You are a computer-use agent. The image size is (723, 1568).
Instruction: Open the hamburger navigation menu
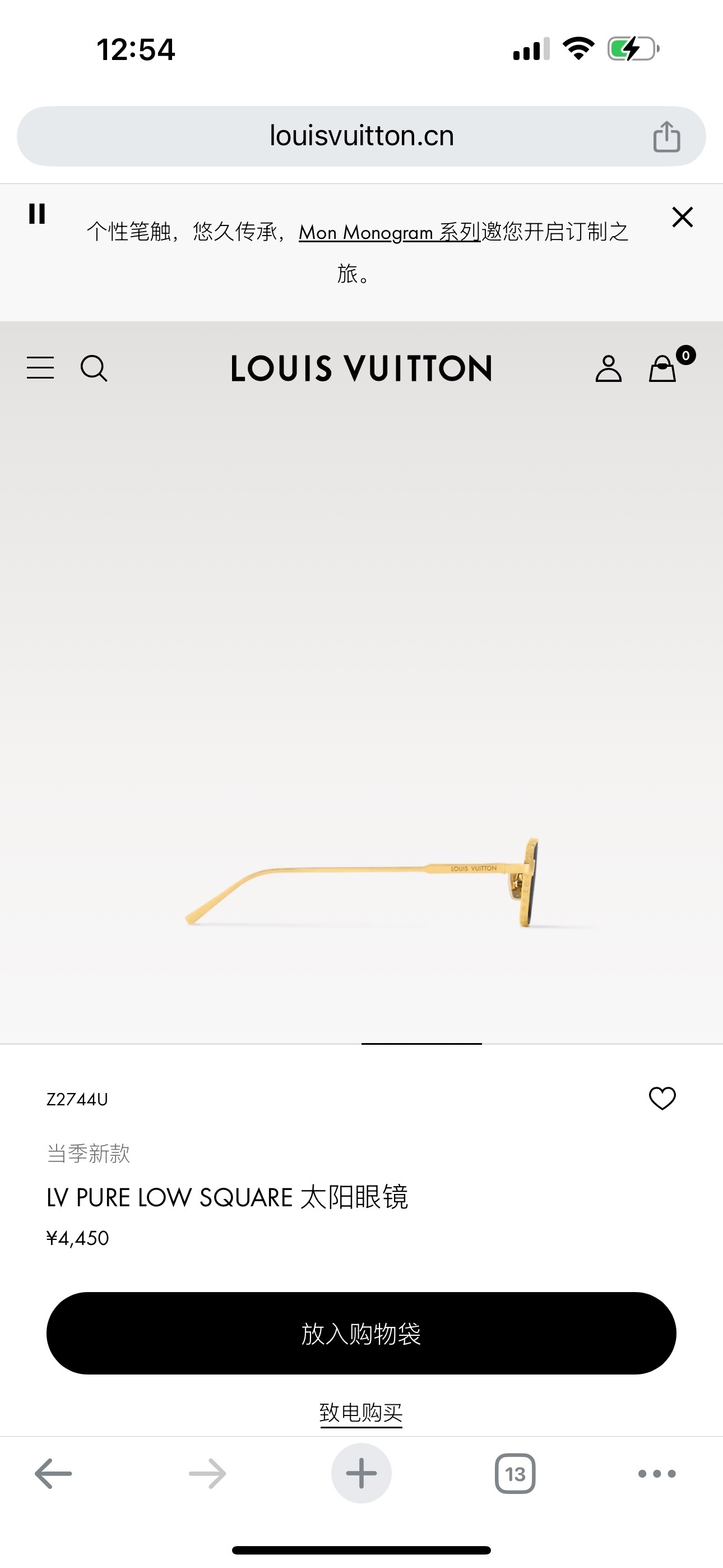[40, 368]
